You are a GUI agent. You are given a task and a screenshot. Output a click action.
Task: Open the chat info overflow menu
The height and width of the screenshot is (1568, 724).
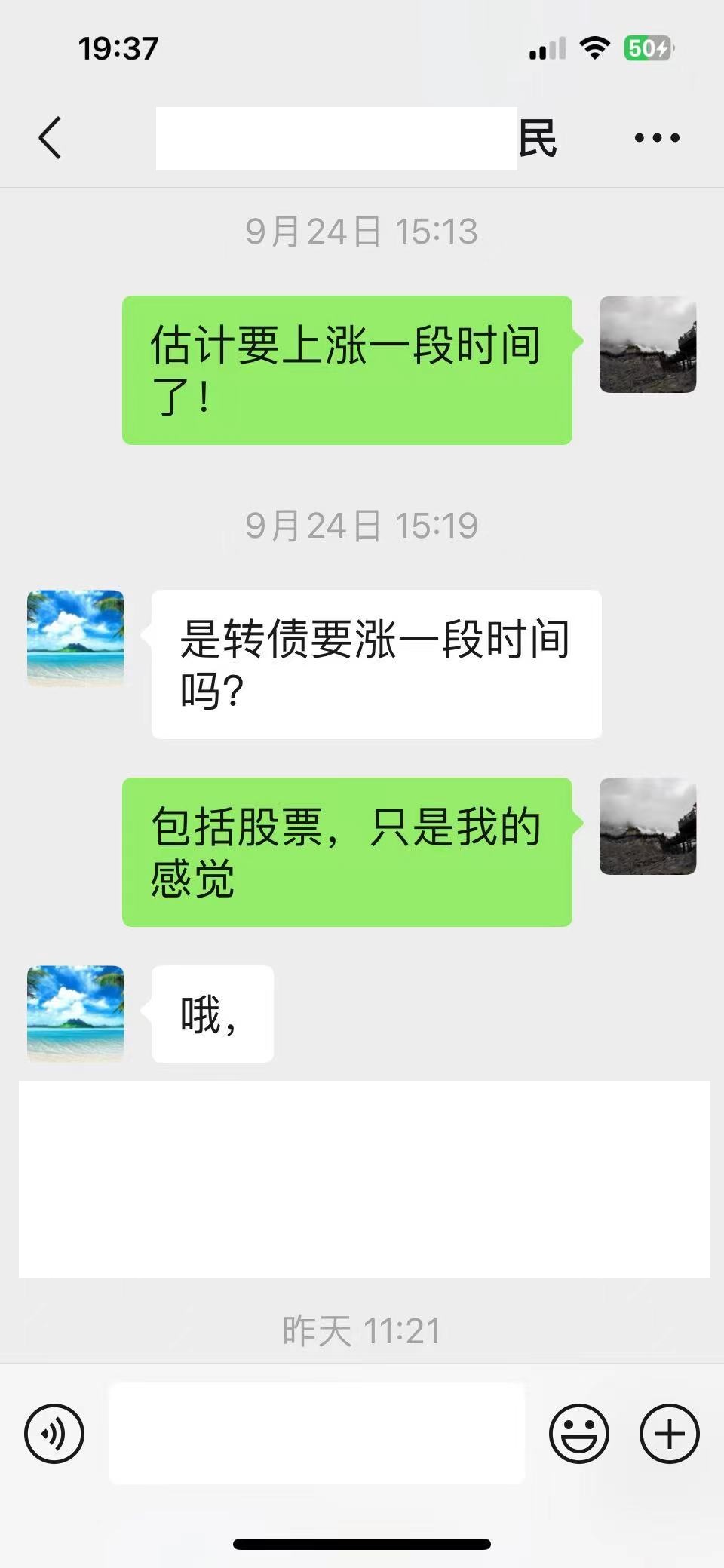click(x=656, y=138)
